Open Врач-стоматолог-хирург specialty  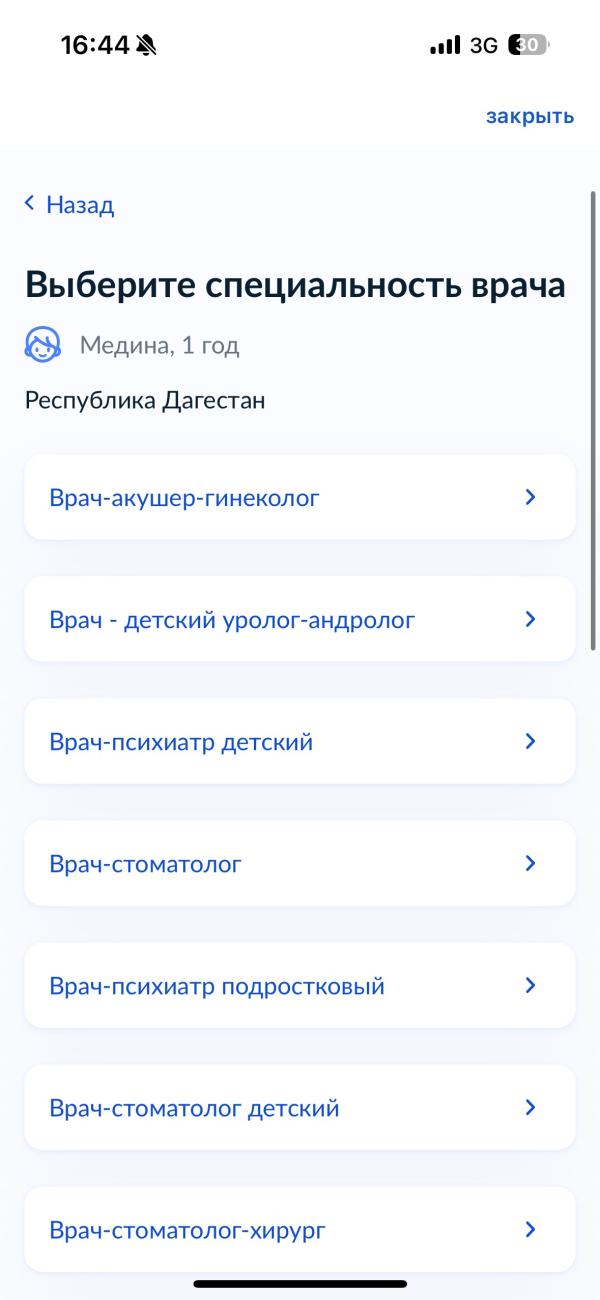click(x=300, y=1229)
